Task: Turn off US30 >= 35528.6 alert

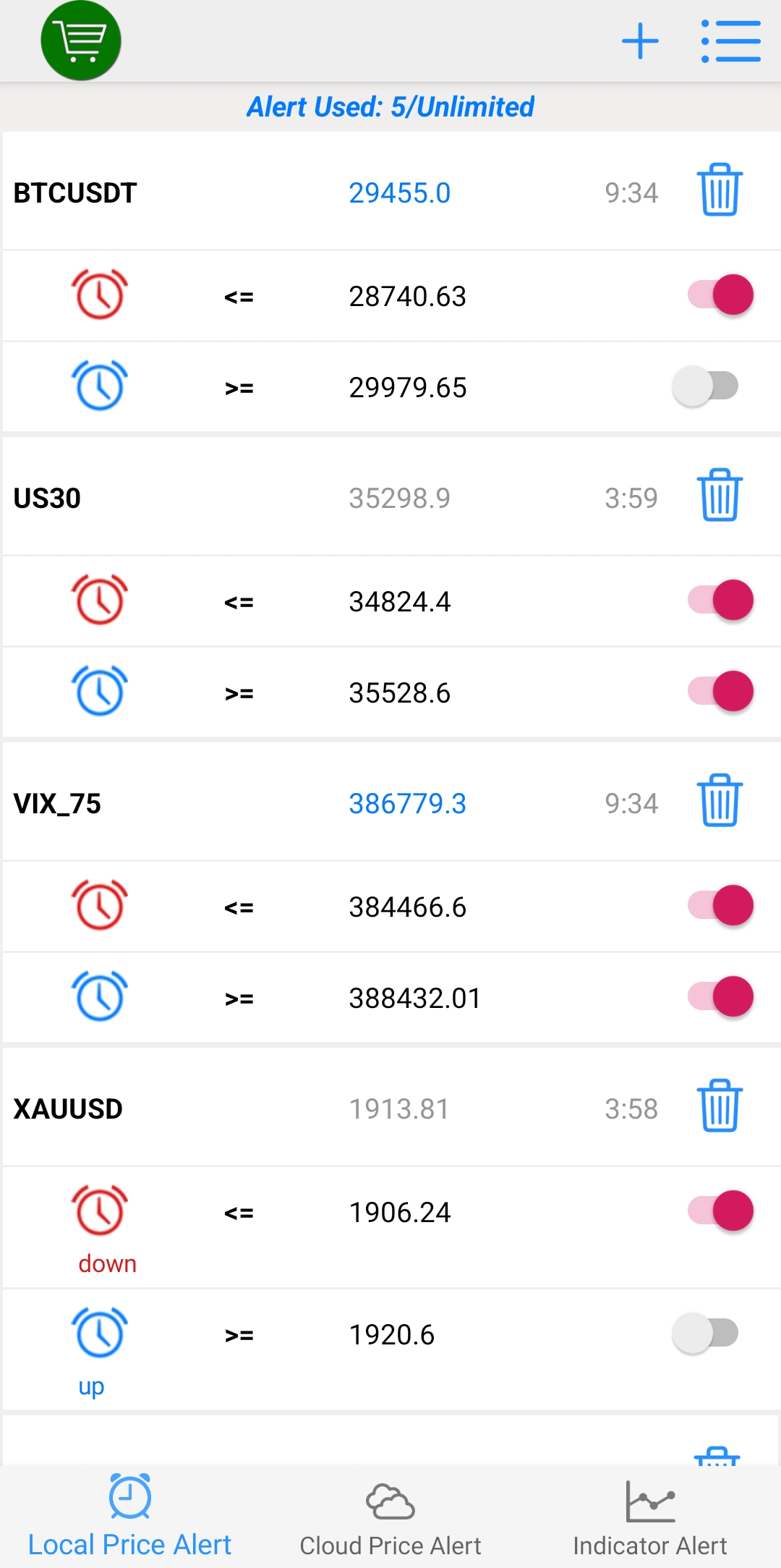Action: pos(720,692)
